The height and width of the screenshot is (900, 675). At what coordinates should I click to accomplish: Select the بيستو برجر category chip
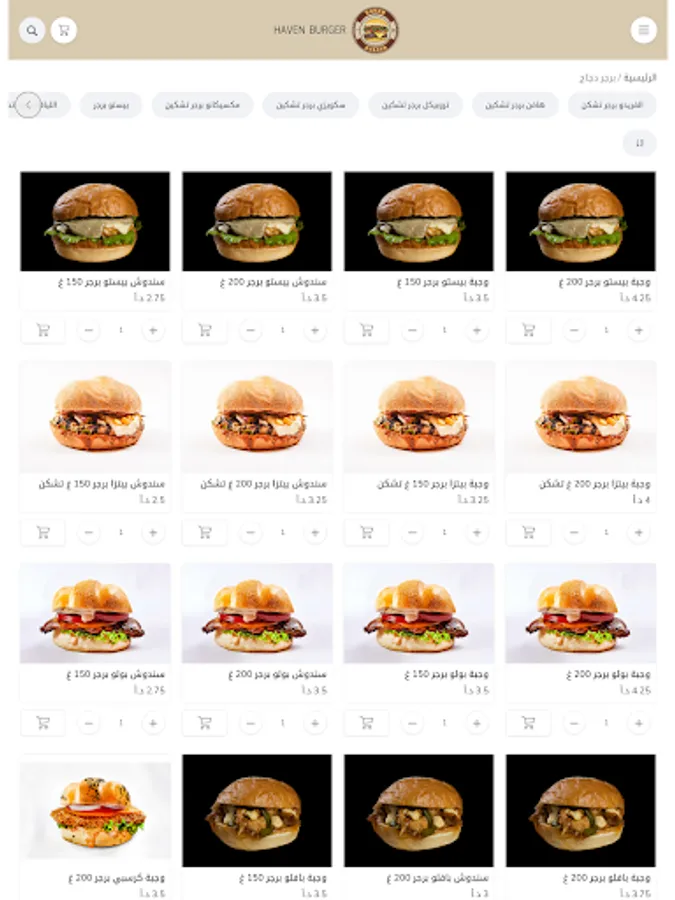click(112, 105)
